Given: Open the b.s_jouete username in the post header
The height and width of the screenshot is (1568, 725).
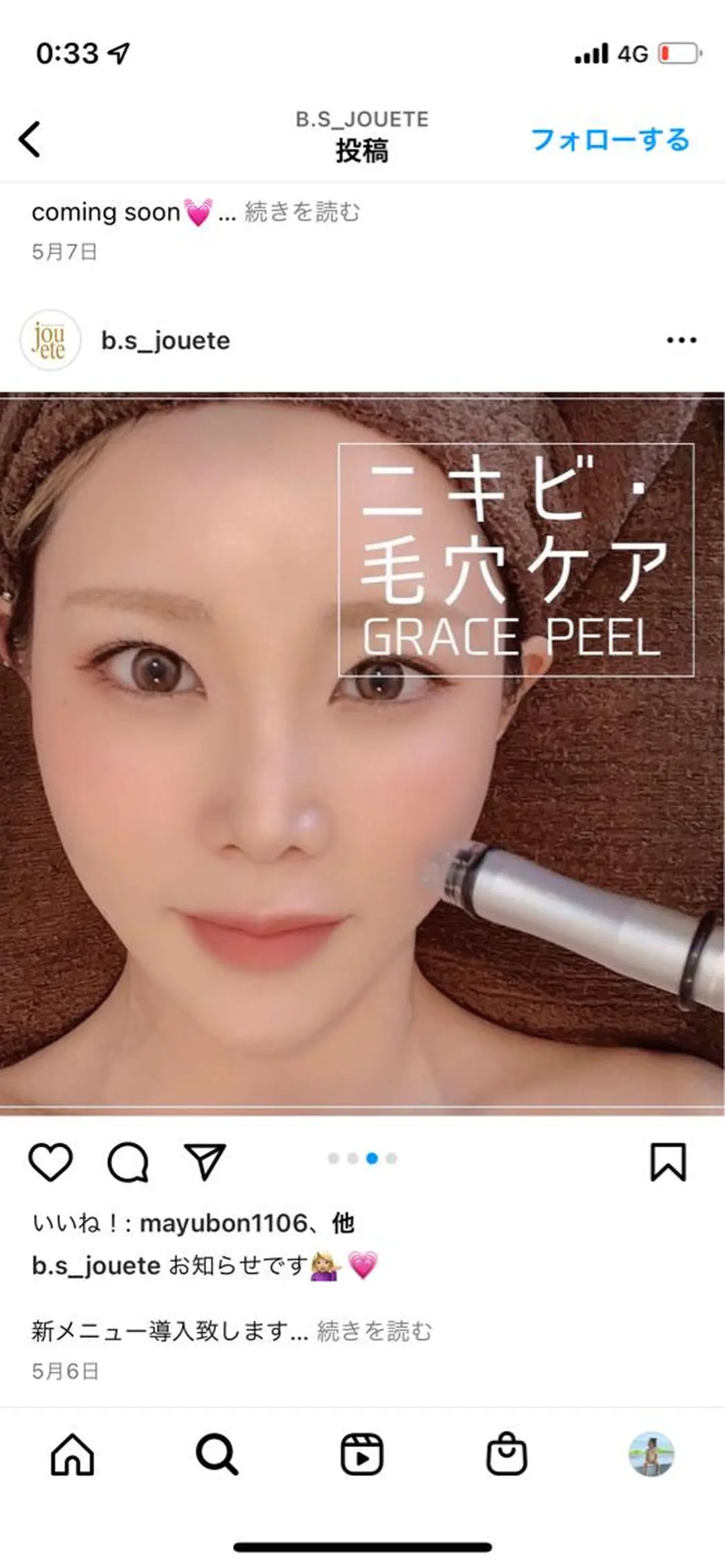Looking at the screenshot, I should [x=166, y=341].
